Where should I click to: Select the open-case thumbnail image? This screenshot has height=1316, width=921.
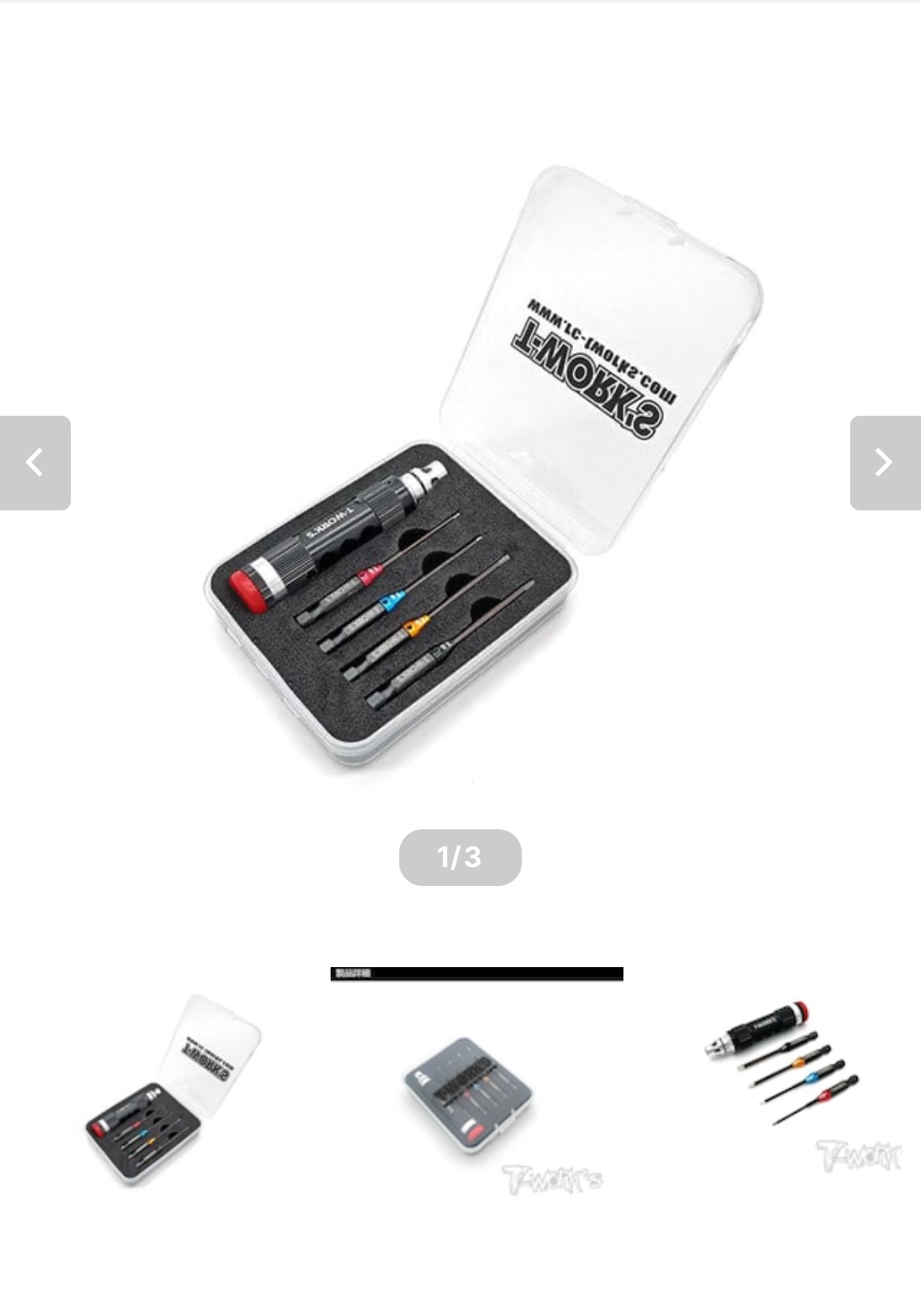pos(173,1091)
